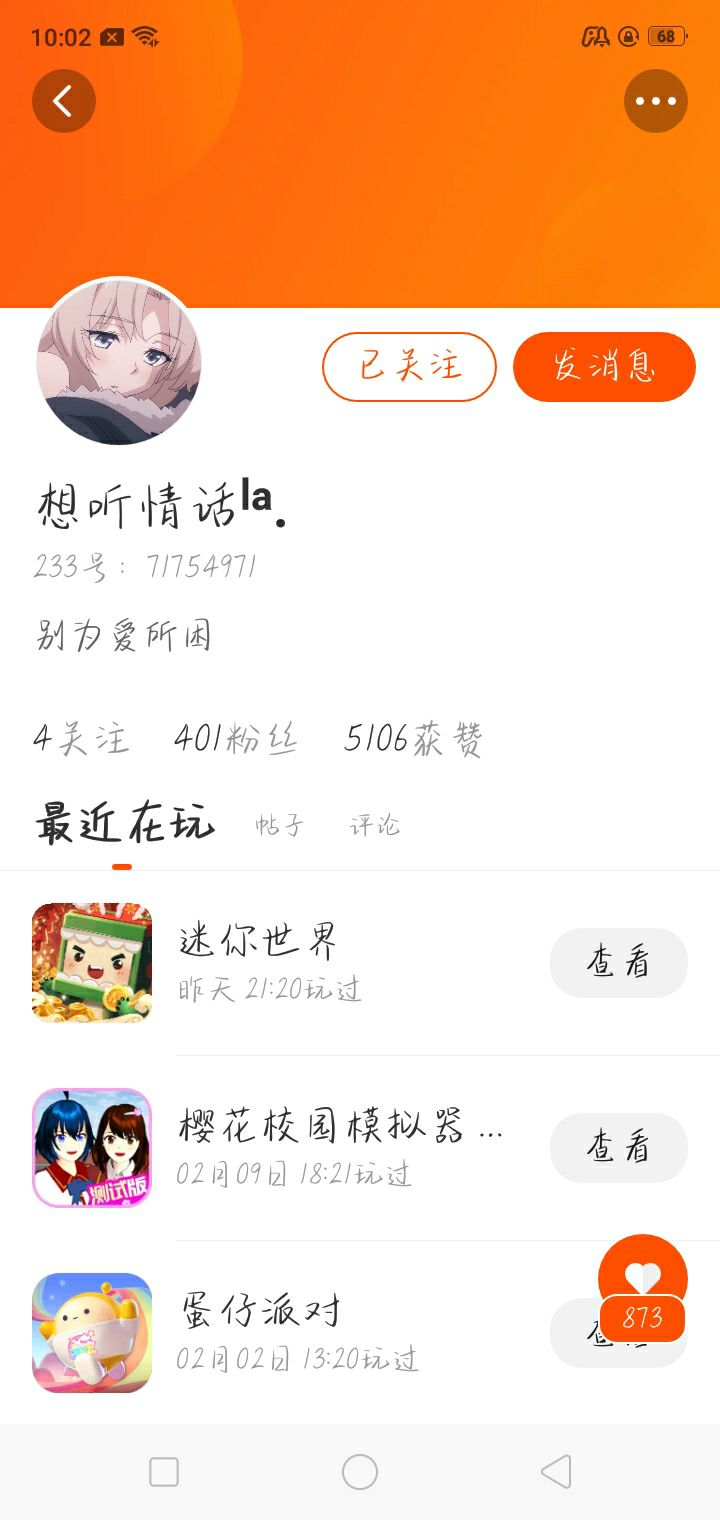Open the 401粉丝 followers list
This screenshot has width=720, height=1520.
[x=236, y=739]
